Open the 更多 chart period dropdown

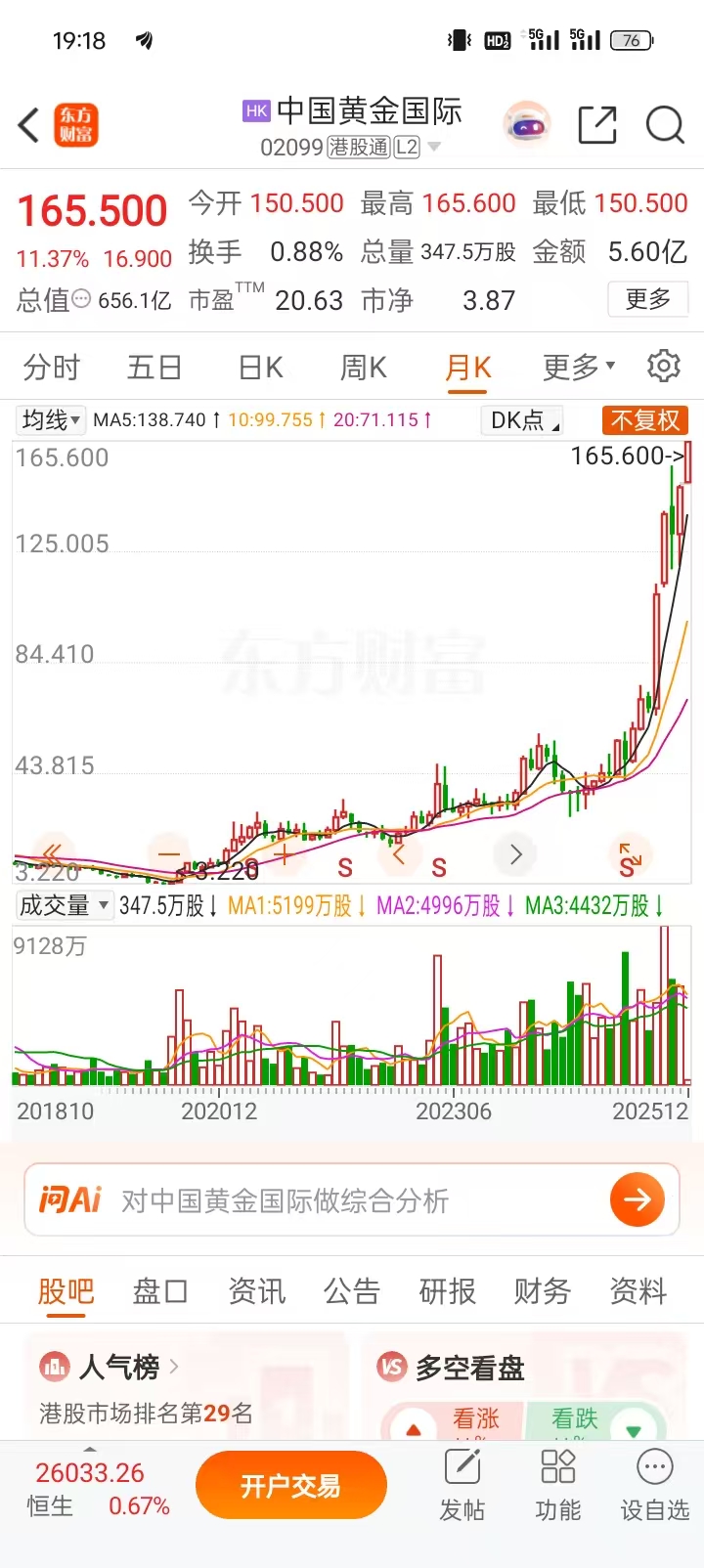pyautogui.click(x=579, y=368)
